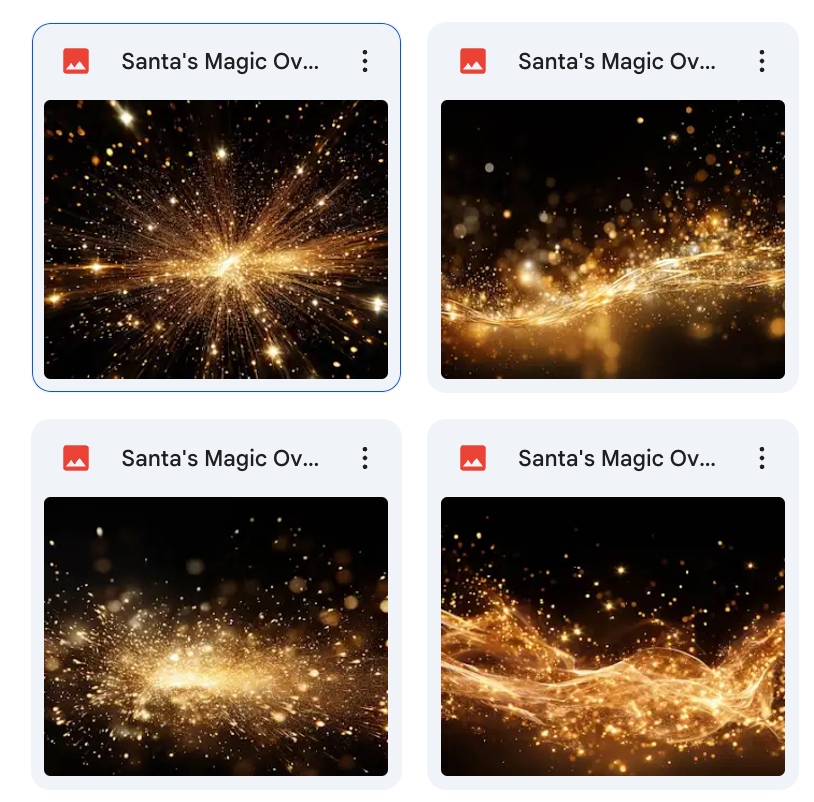
Task: Open the scattered gold dust cloud overlay
Action: [x=216, y=636]
